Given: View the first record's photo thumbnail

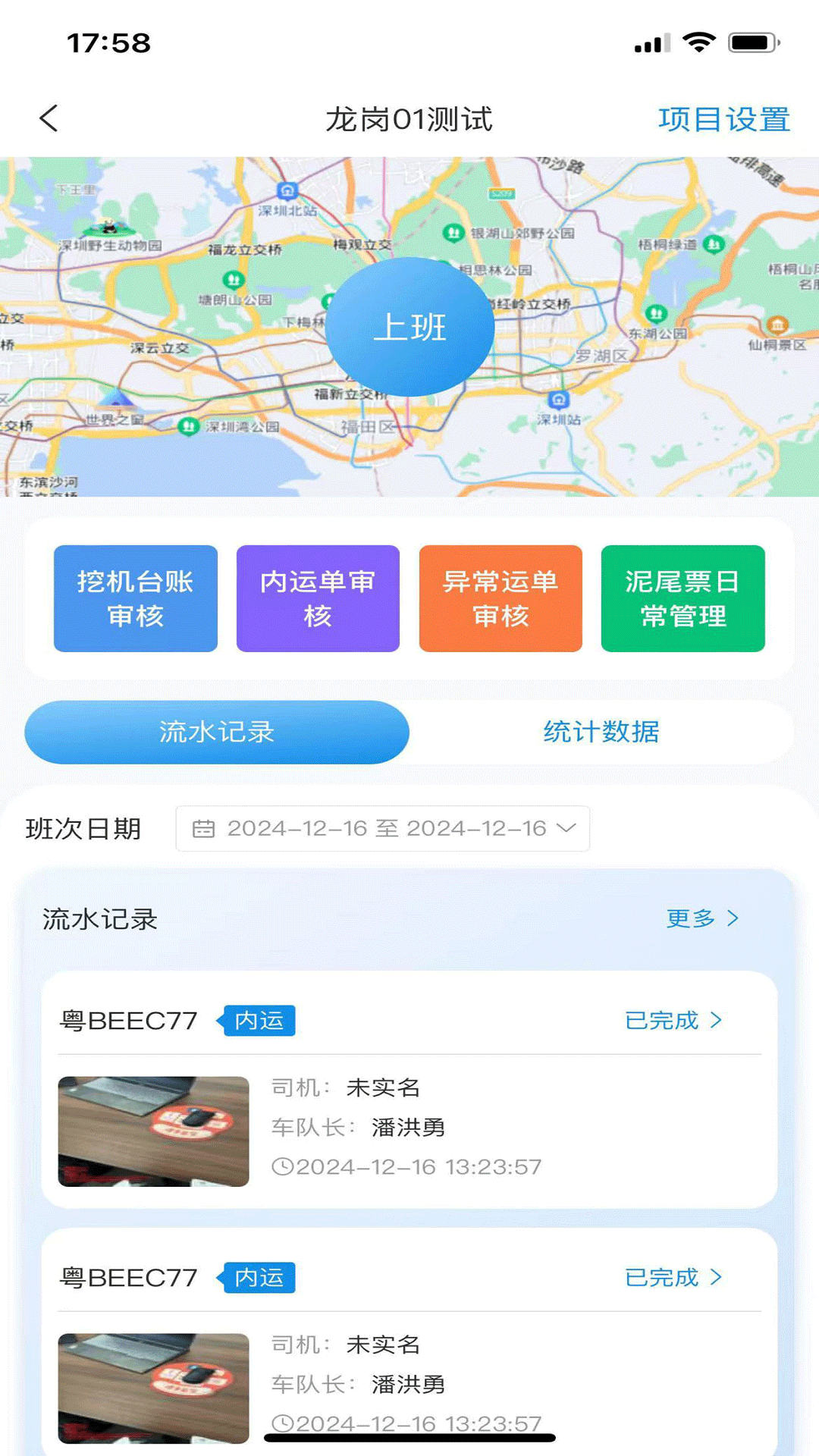Looking at the screenshot, I should point(152,1130).
